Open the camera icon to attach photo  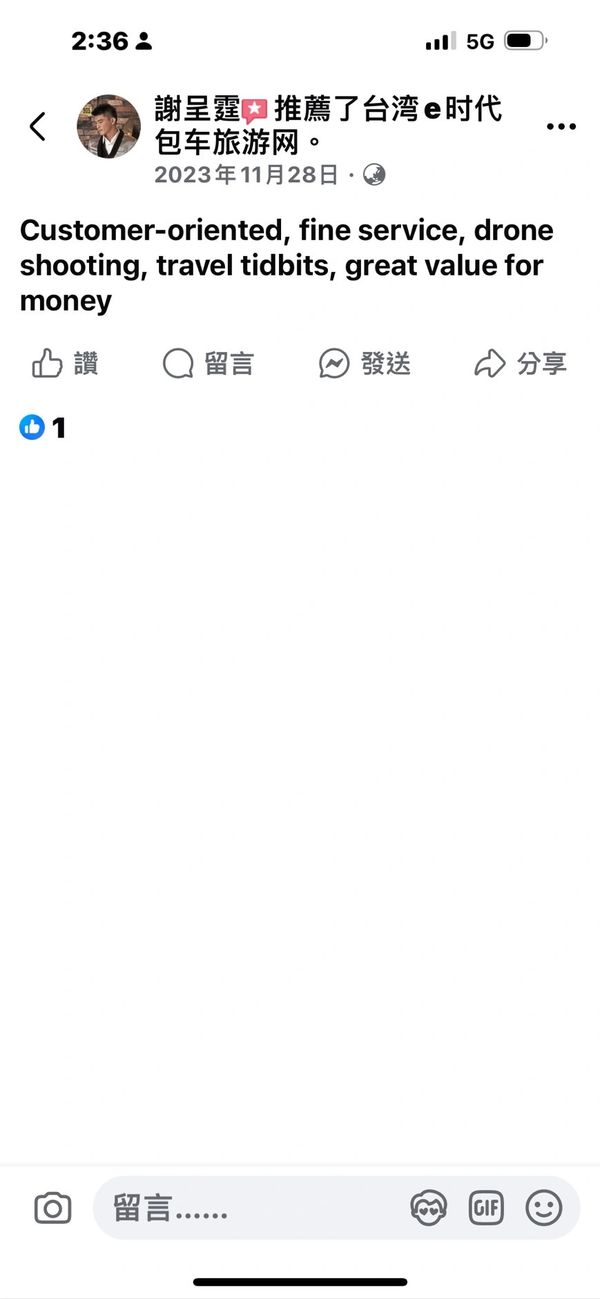tap(52, 1209)
